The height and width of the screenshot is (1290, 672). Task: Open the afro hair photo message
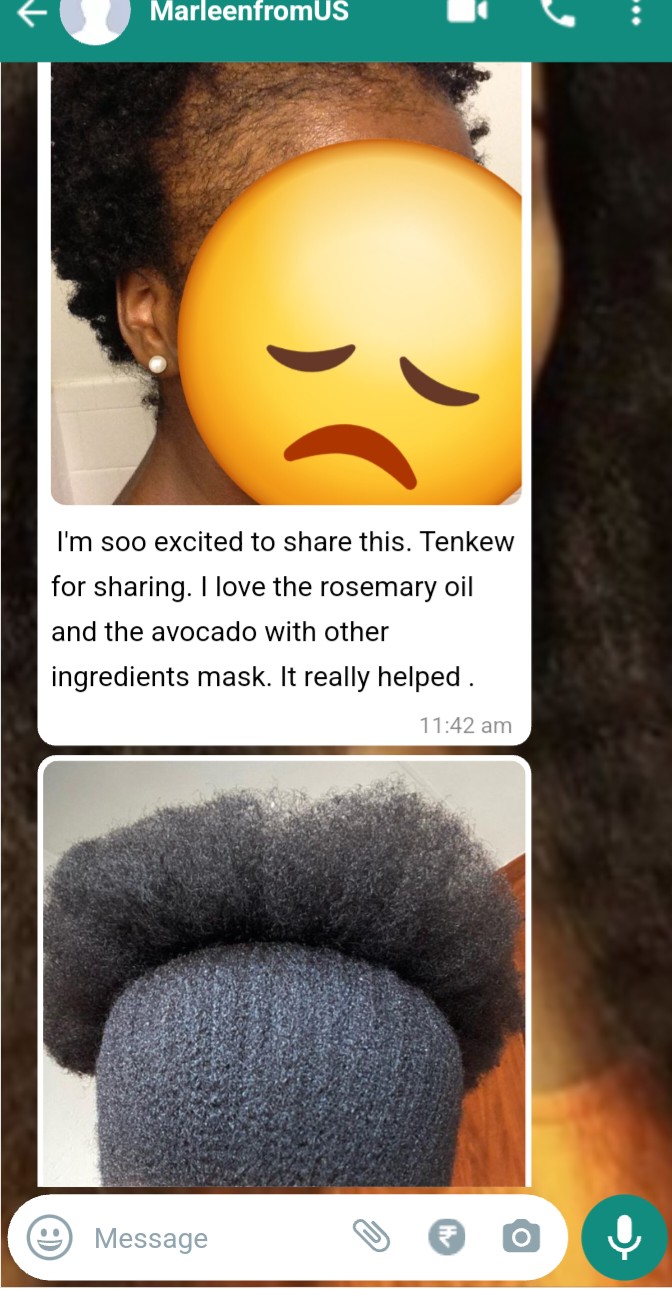coord(284,973)
